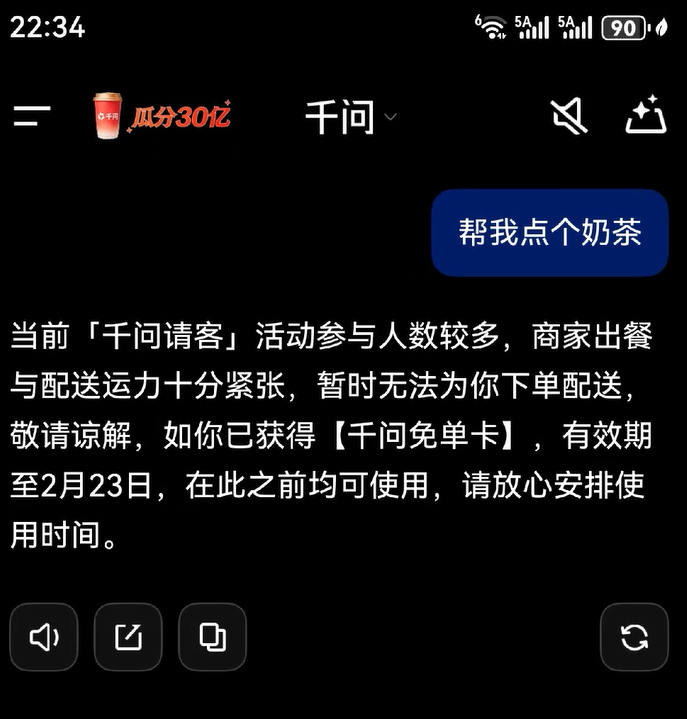
Task: Start a new chat session
Action: click(646, 116)
